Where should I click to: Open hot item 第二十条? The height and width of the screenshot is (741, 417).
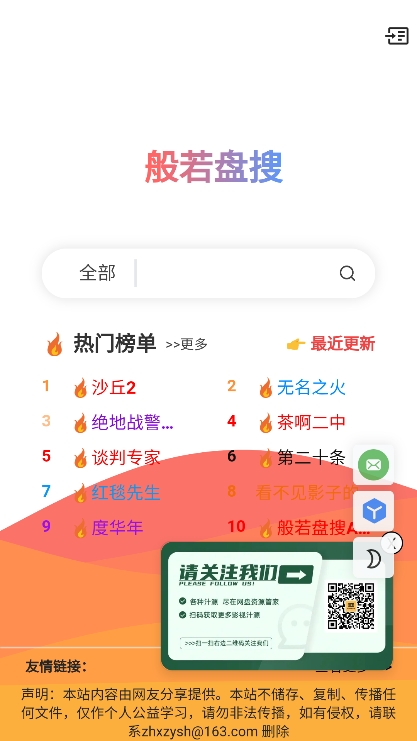(x=311, y=457)
